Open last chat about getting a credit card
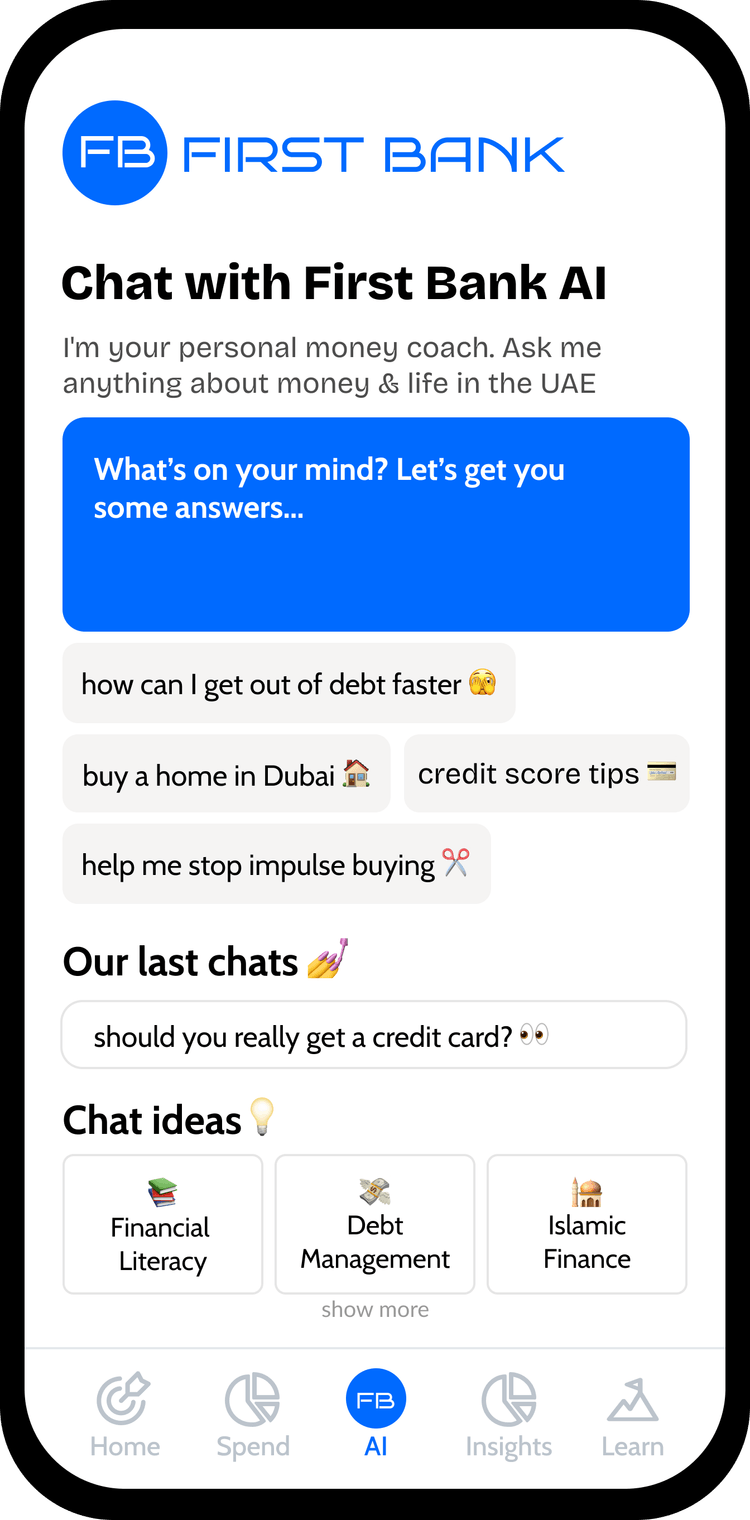This screenshot has height=1520, width=750. coord(374,1035)
